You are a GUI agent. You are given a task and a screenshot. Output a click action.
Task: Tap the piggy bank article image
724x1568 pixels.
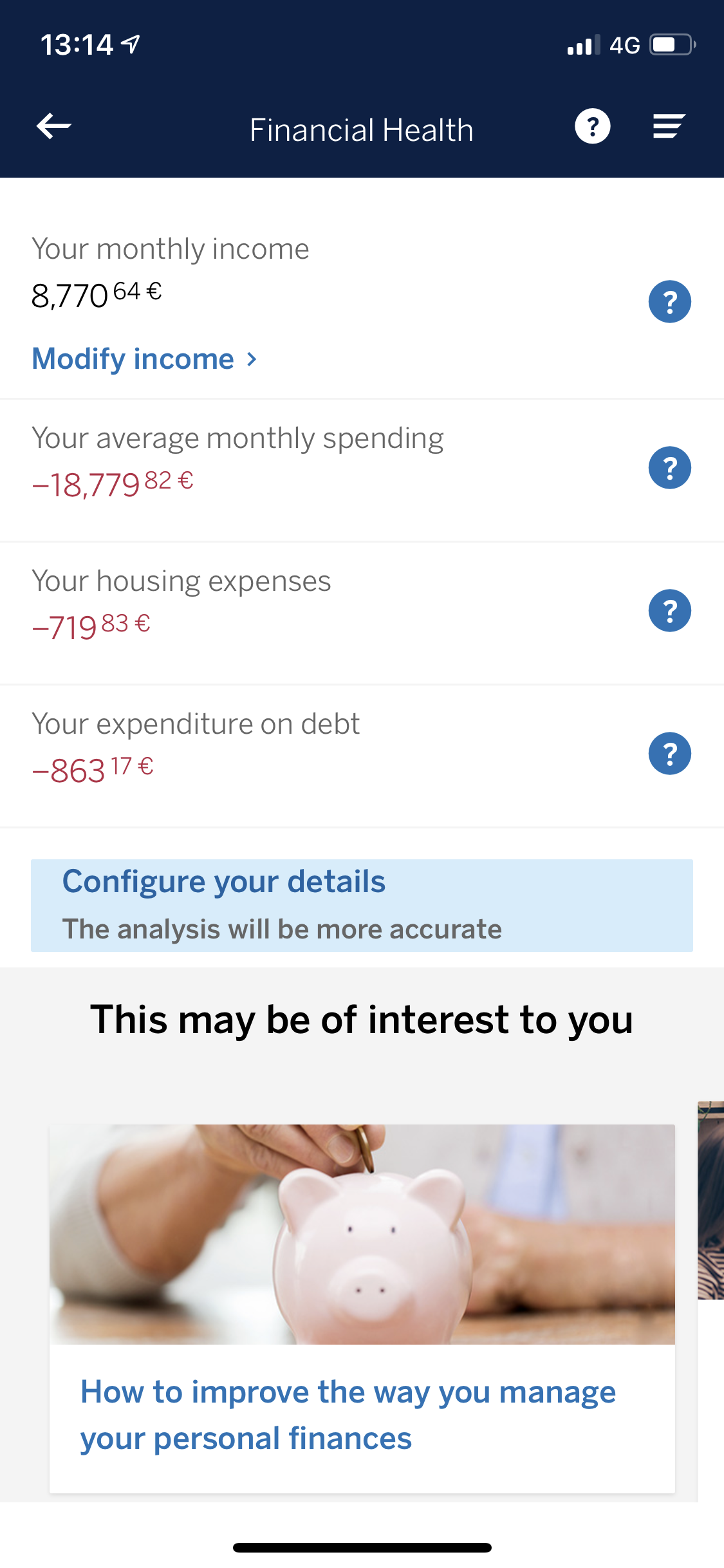[x=362, y=1236]
